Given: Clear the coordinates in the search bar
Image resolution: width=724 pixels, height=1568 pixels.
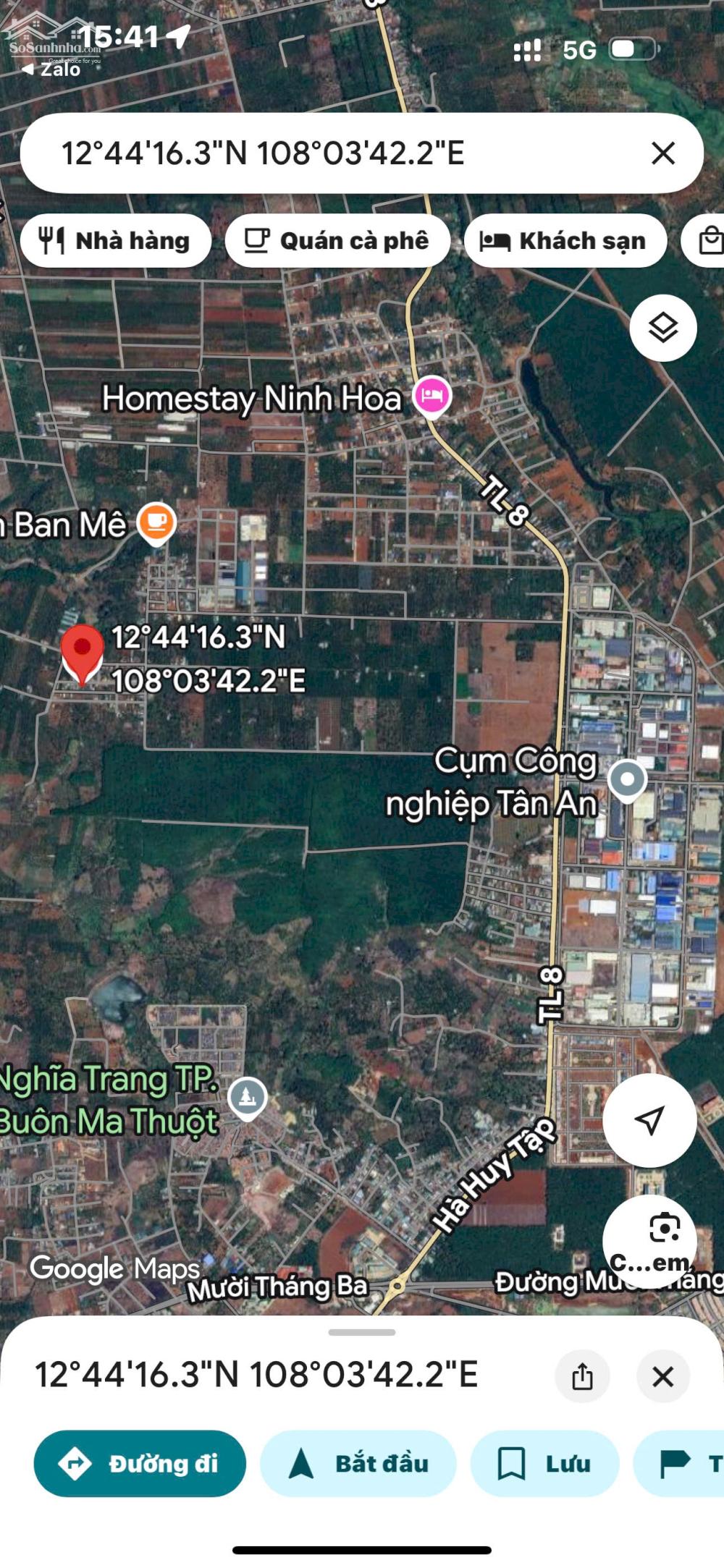Looking at the screenshot, I should coord(662,153).
